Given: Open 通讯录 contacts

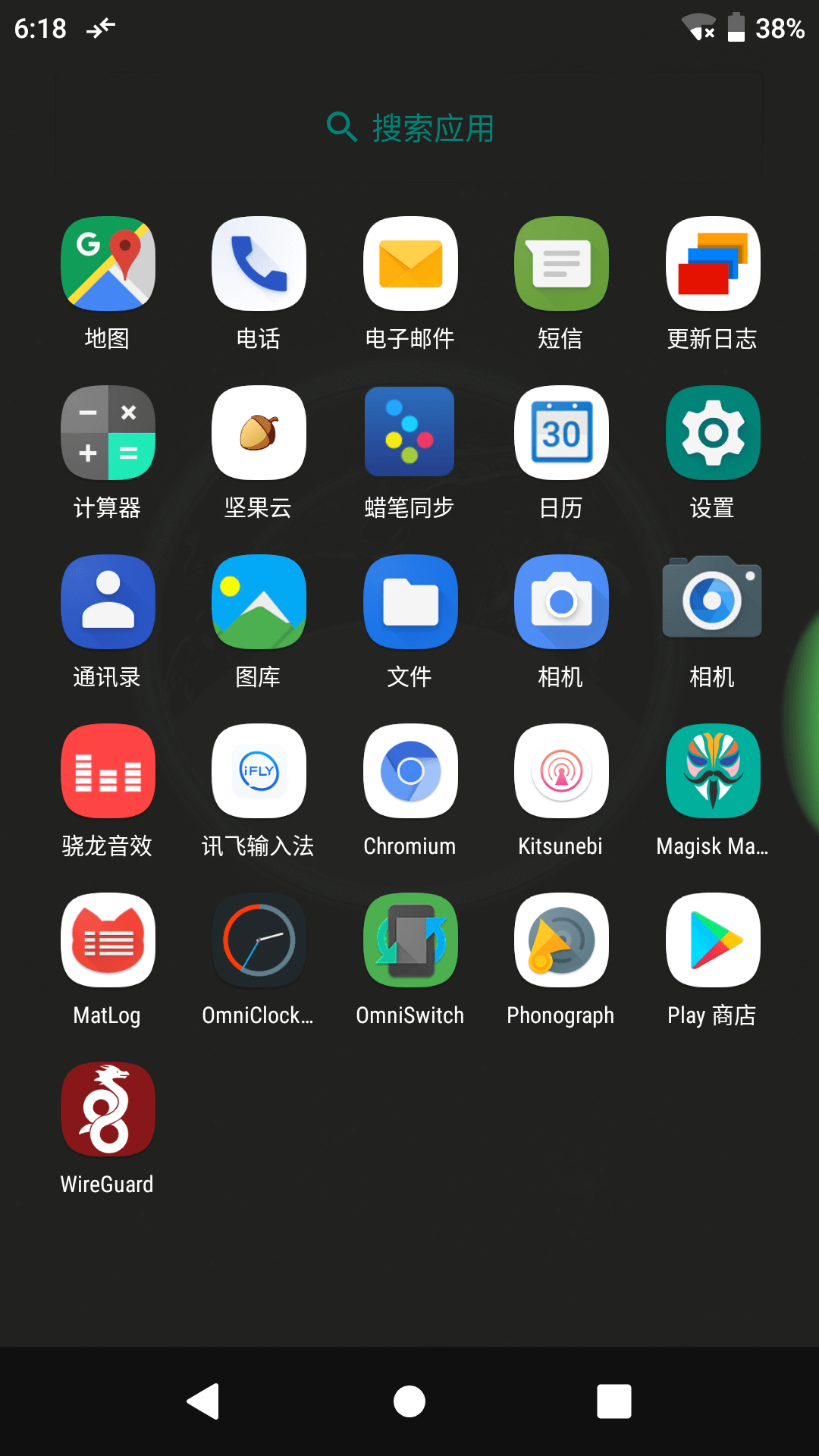Looking at the screenshot, I should pyautogui.click(x=108, y=602).
